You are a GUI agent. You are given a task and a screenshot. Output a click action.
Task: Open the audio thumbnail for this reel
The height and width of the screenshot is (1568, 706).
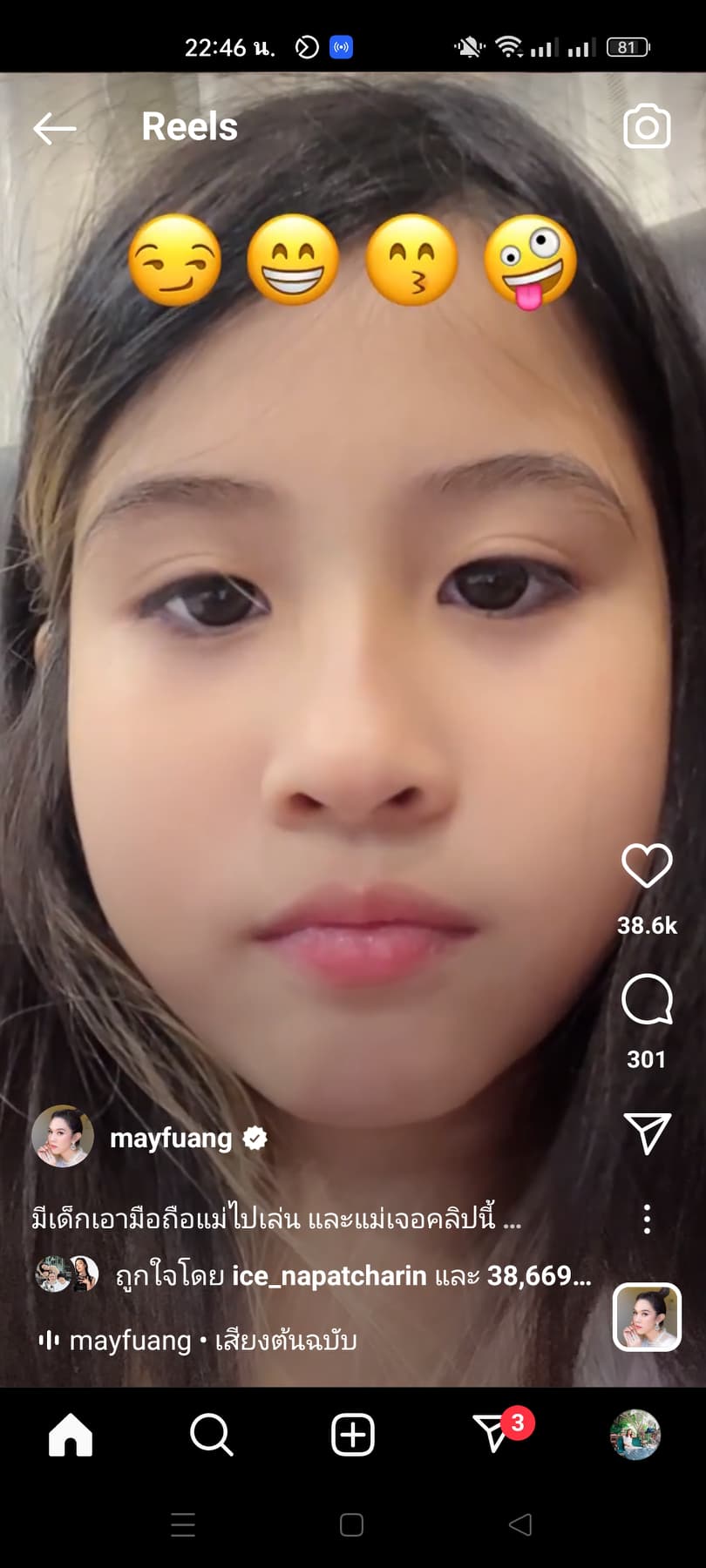point(647,1316)
